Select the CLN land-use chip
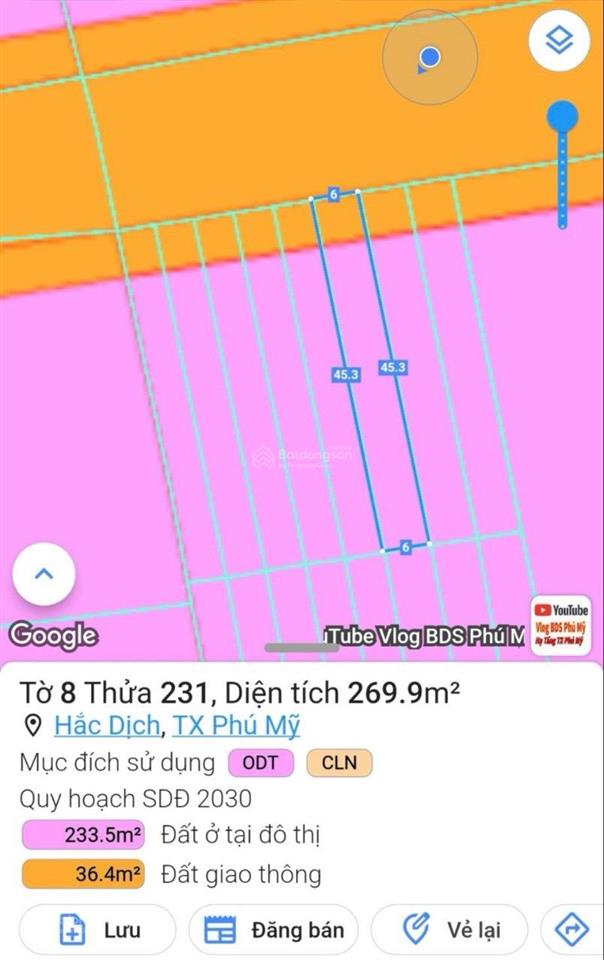 click(339, 763)
